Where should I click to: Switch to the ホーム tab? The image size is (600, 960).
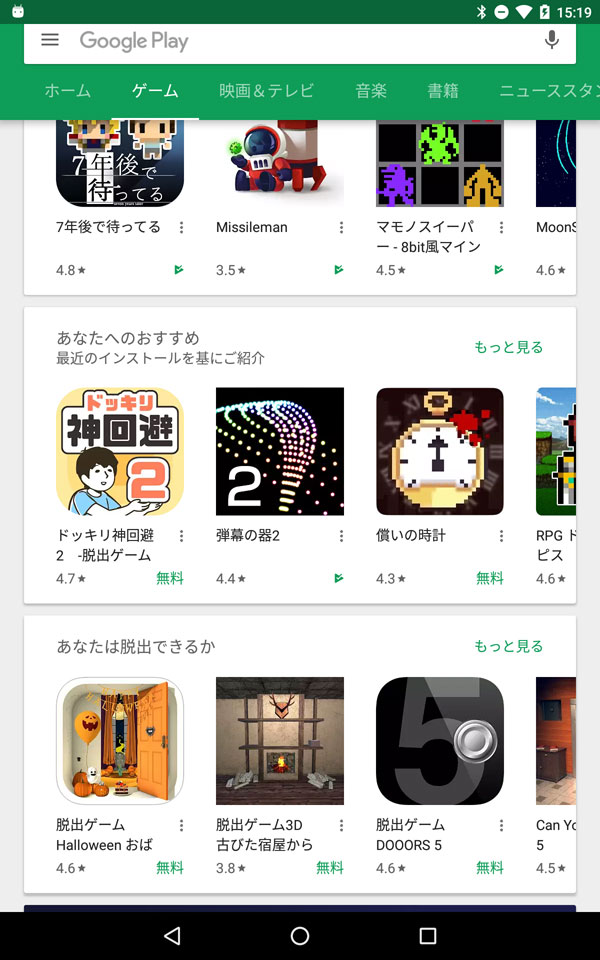pyautogui.click(x=67, y=91)
